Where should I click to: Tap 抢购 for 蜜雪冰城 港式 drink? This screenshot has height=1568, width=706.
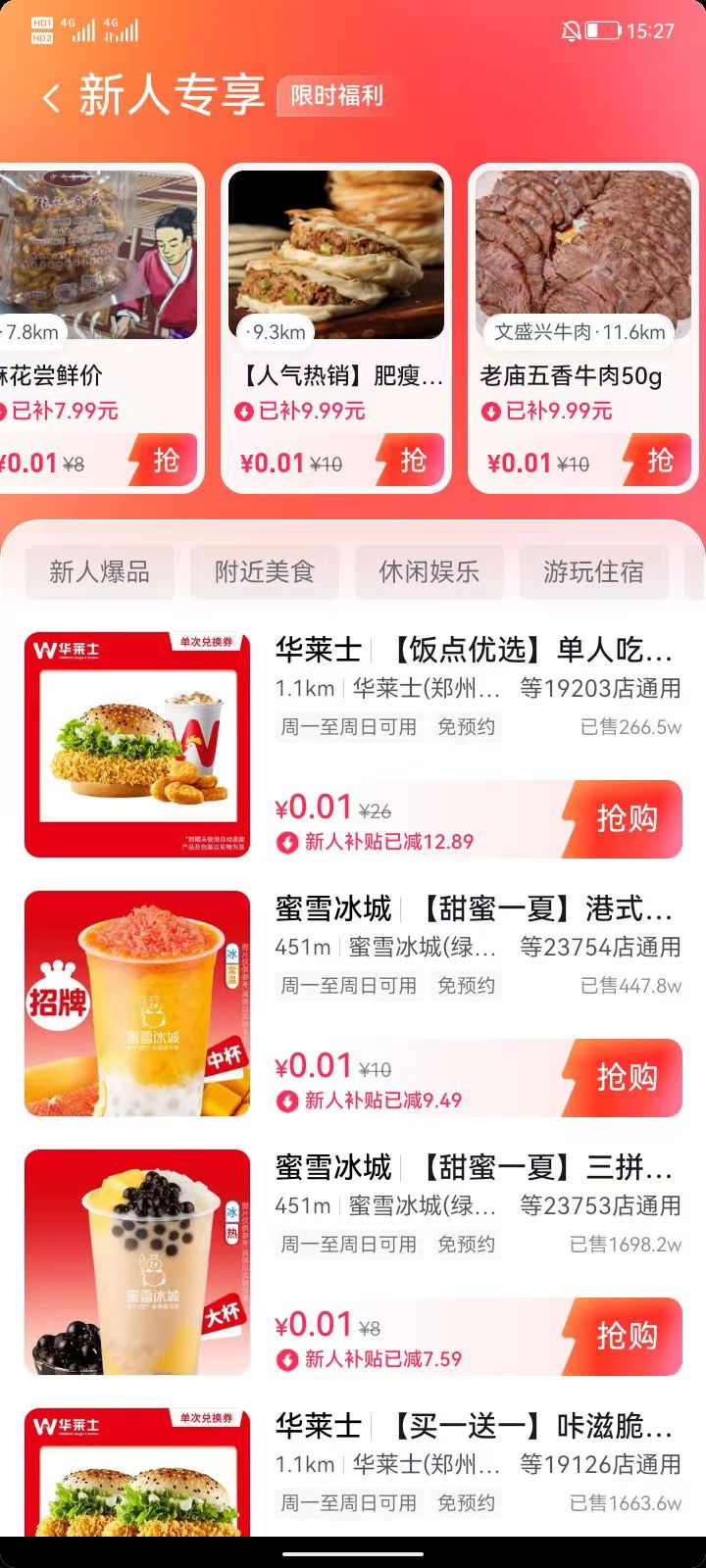pyautogui.click(x=626, y=1077)
